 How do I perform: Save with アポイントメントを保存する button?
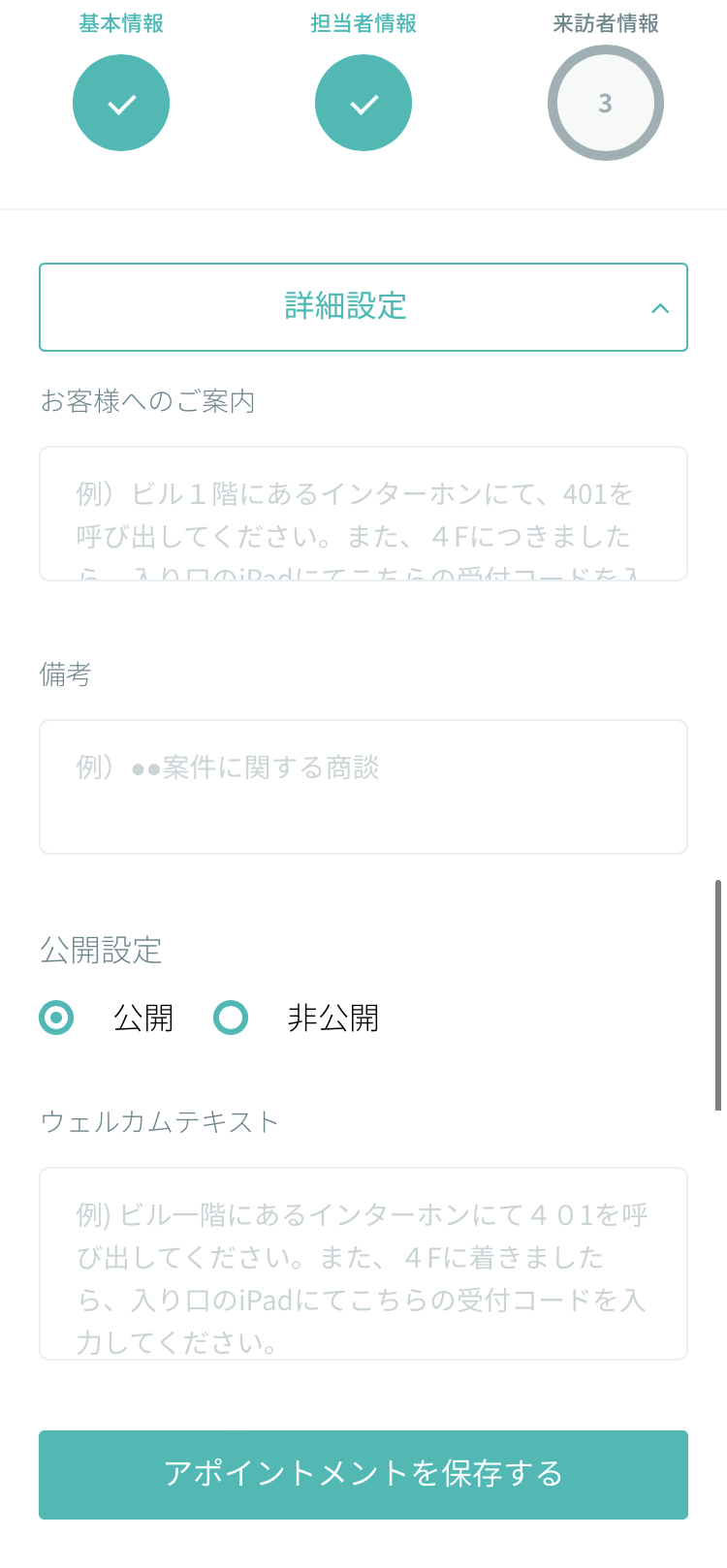(x=363, y=1475)
